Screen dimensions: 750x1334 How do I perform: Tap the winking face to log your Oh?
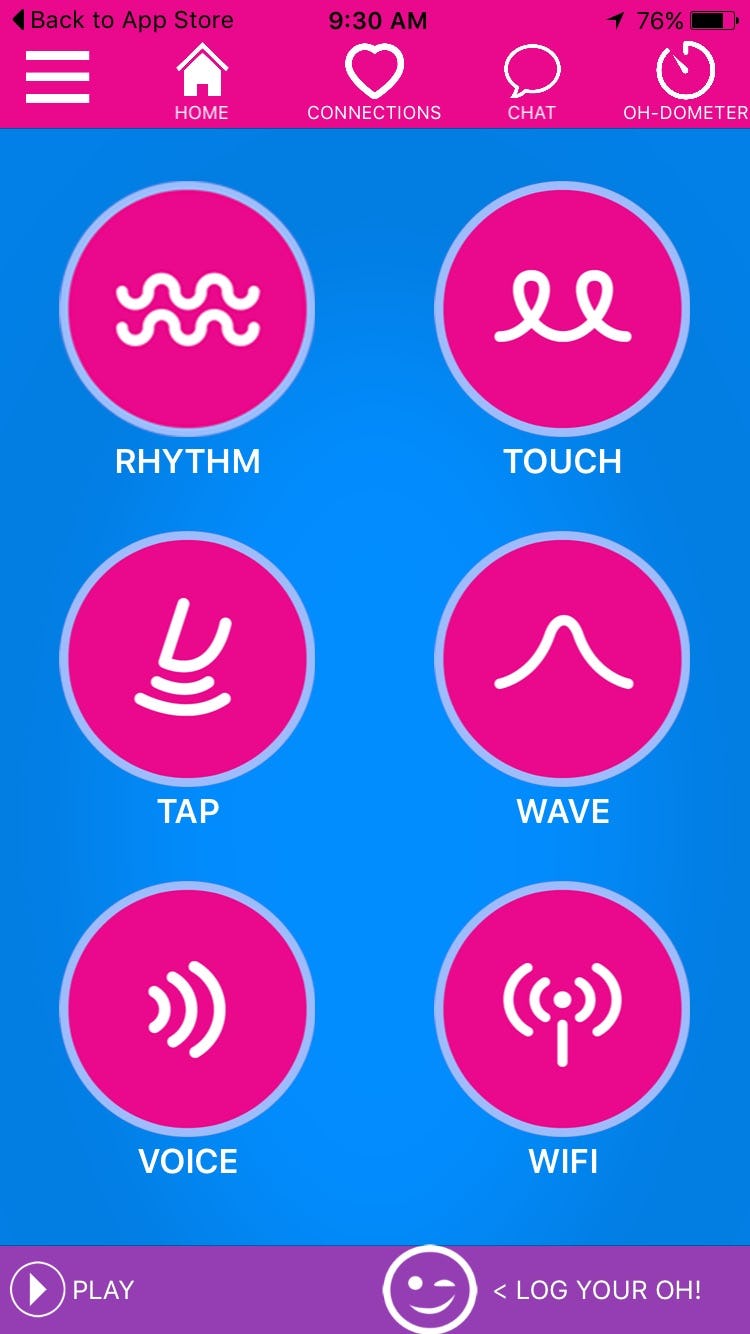(430, 1290)
